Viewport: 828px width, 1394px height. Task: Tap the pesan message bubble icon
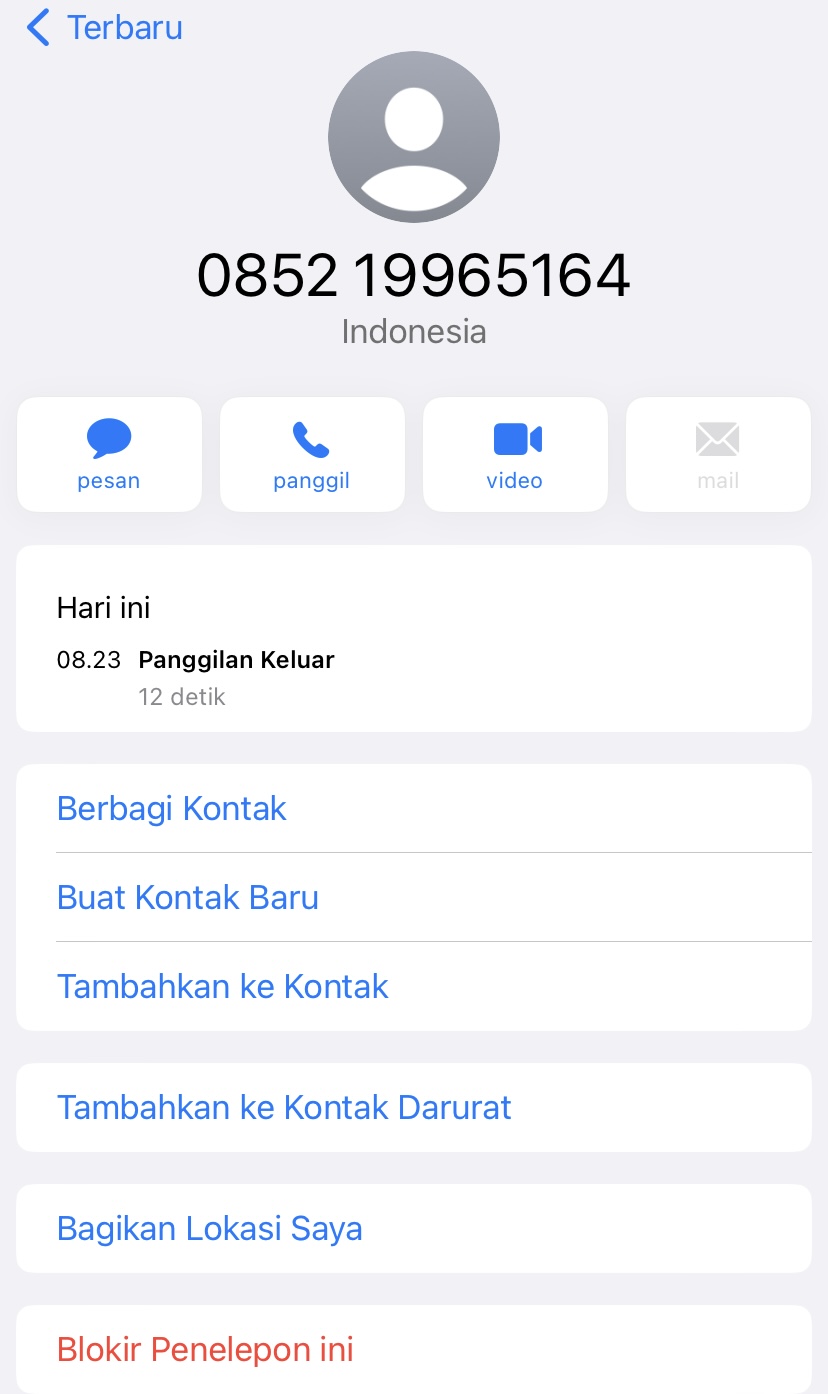(x=109, y=439)
